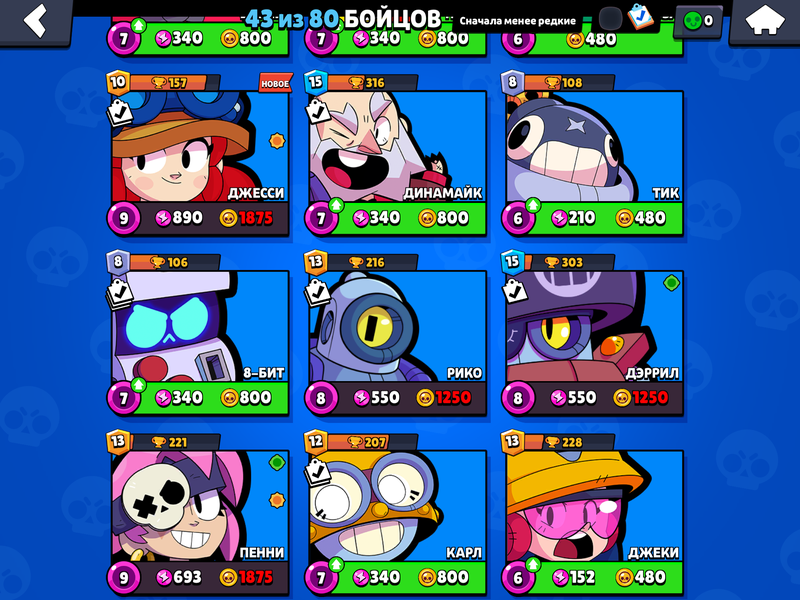Return to the home screen
800x600 pixels.
click(765, 20)
